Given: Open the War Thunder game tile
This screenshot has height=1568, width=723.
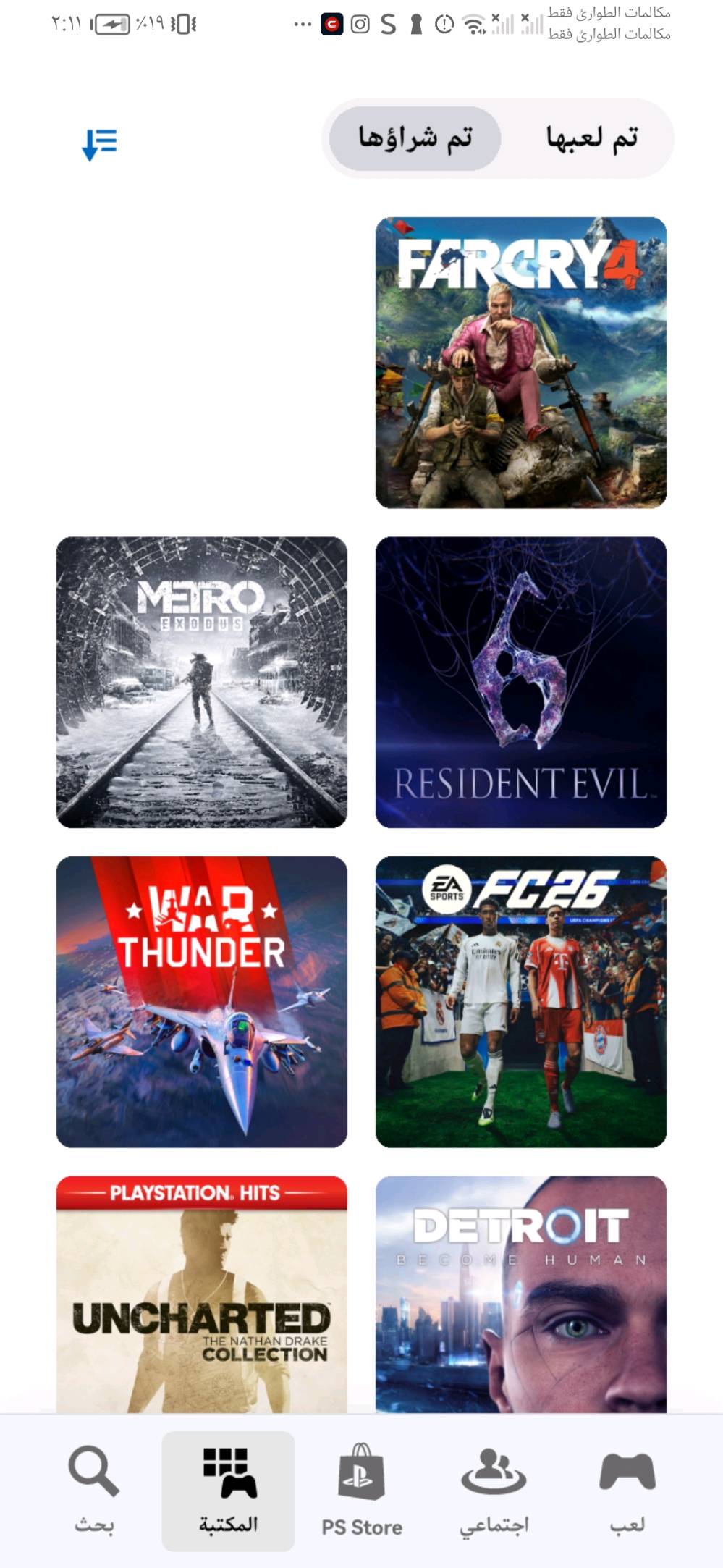Looking at the screenshot, I should click(201, 1002).
